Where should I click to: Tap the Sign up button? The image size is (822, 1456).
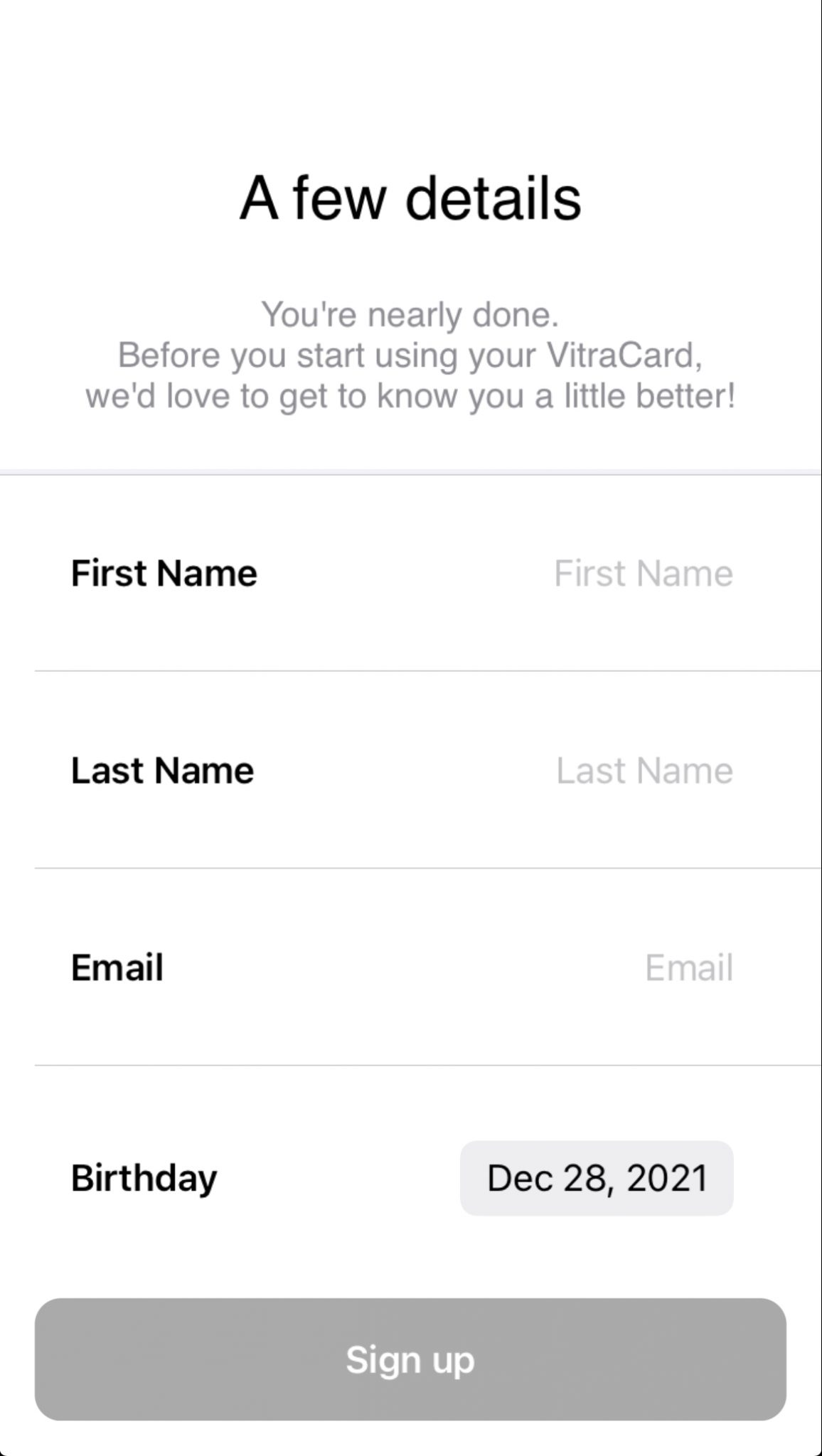click(x=410, y=1359)
